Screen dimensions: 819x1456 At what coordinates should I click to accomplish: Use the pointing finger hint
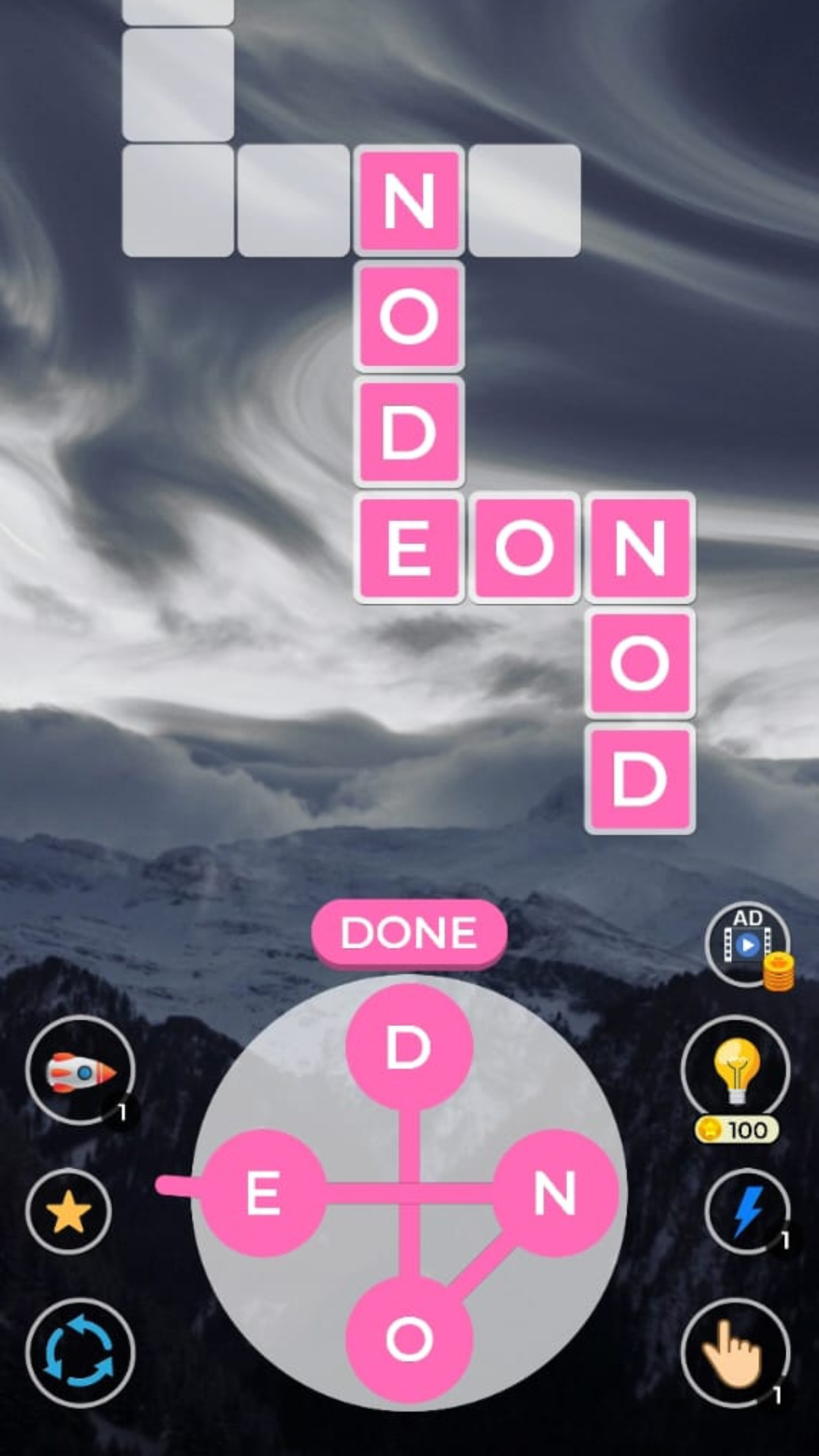coord(736,1354)
